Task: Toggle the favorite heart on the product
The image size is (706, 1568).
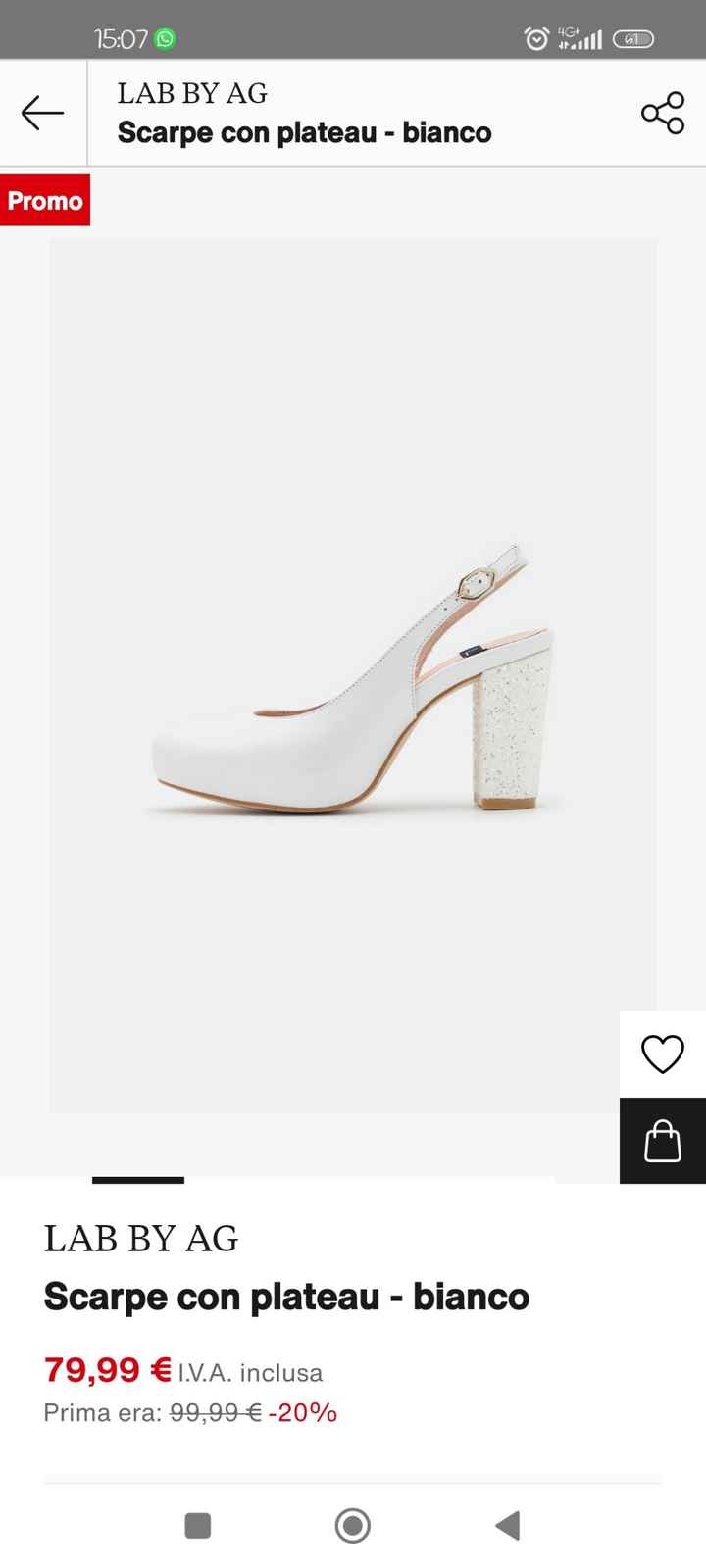Action: [662, 1053]
